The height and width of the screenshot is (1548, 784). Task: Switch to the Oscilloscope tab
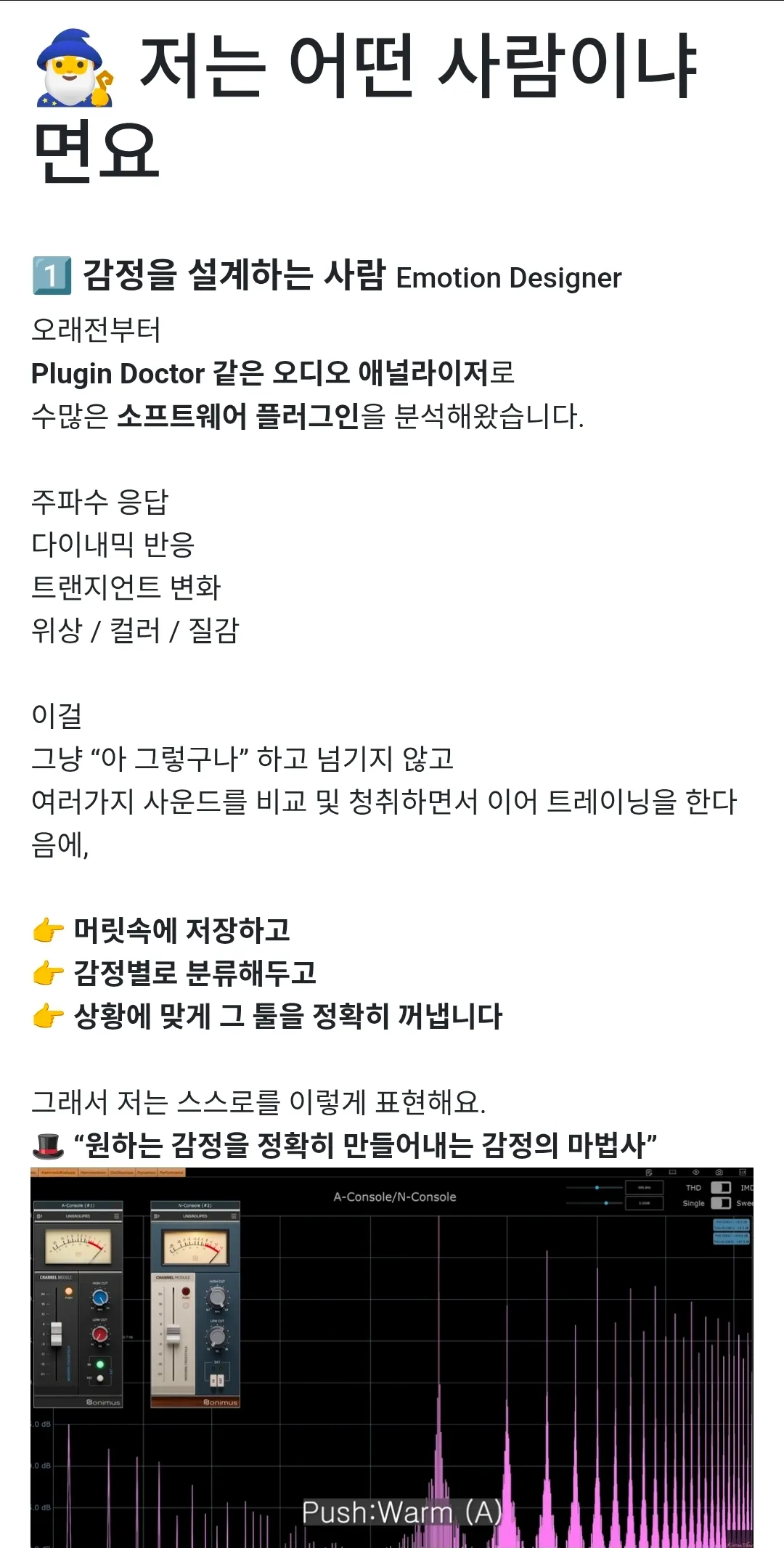[122, 1173]
